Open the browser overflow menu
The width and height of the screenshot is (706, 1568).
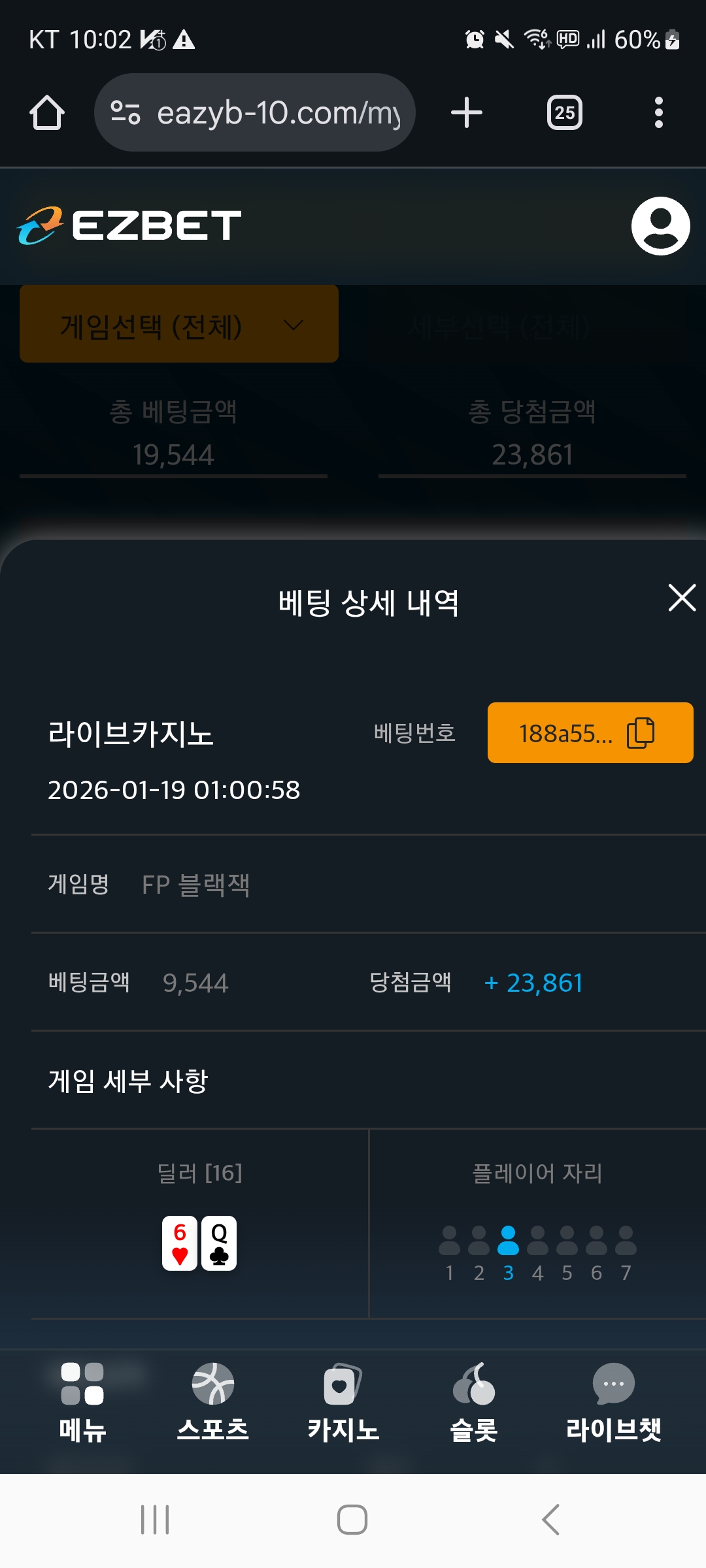tap(658, 113)
